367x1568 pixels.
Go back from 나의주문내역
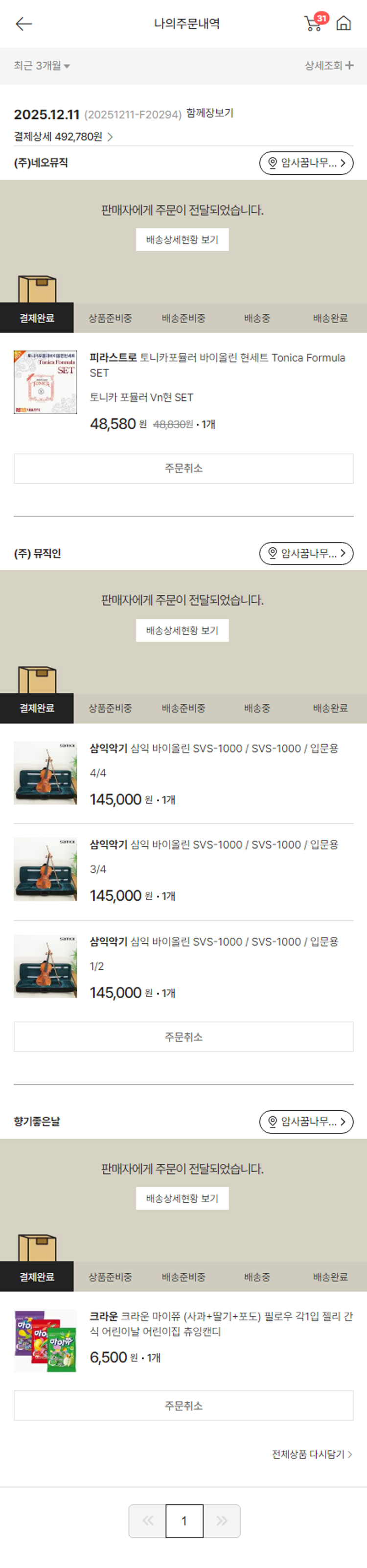tap(24, 23)
